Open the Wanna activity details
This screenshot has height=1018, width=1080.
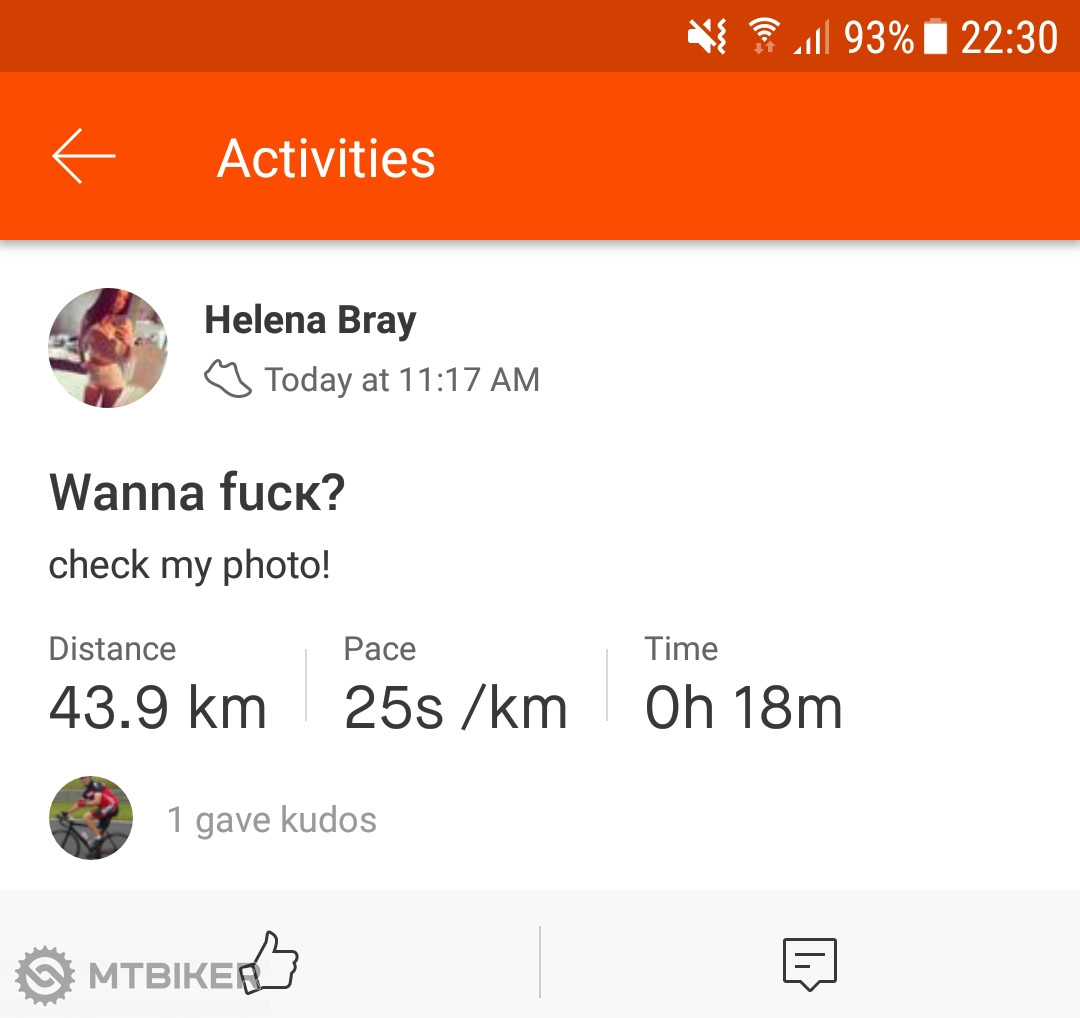point(197,492)
